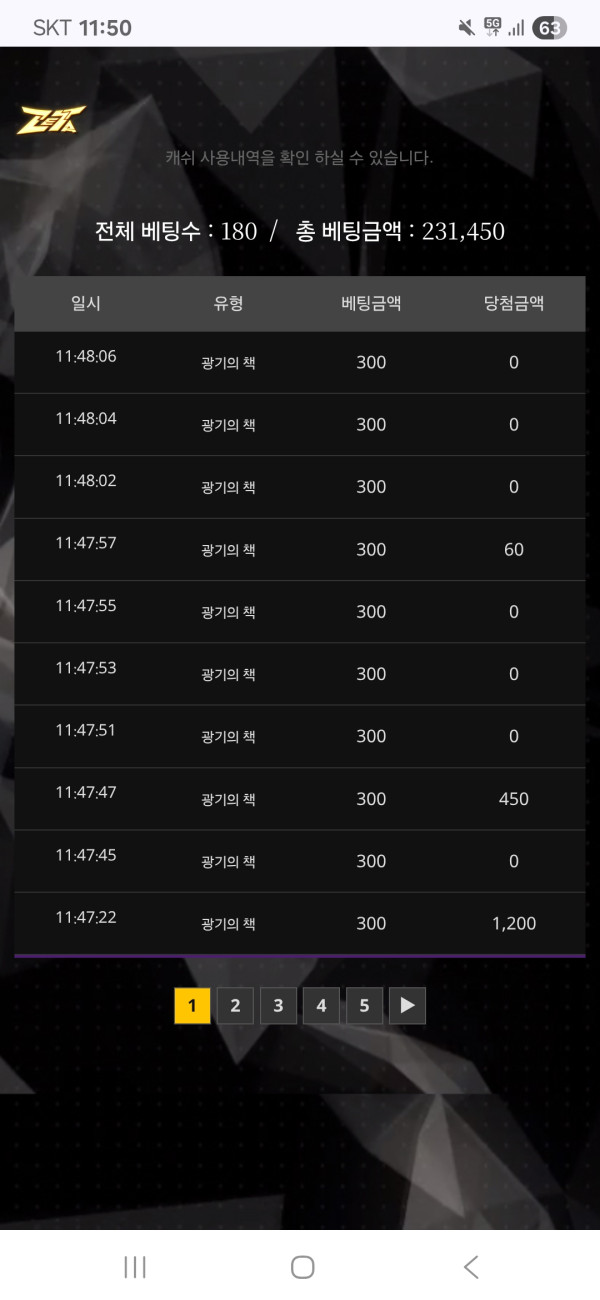Go back using system back button
This screenshot has width=600, height=1300.
click(471, 1267)
